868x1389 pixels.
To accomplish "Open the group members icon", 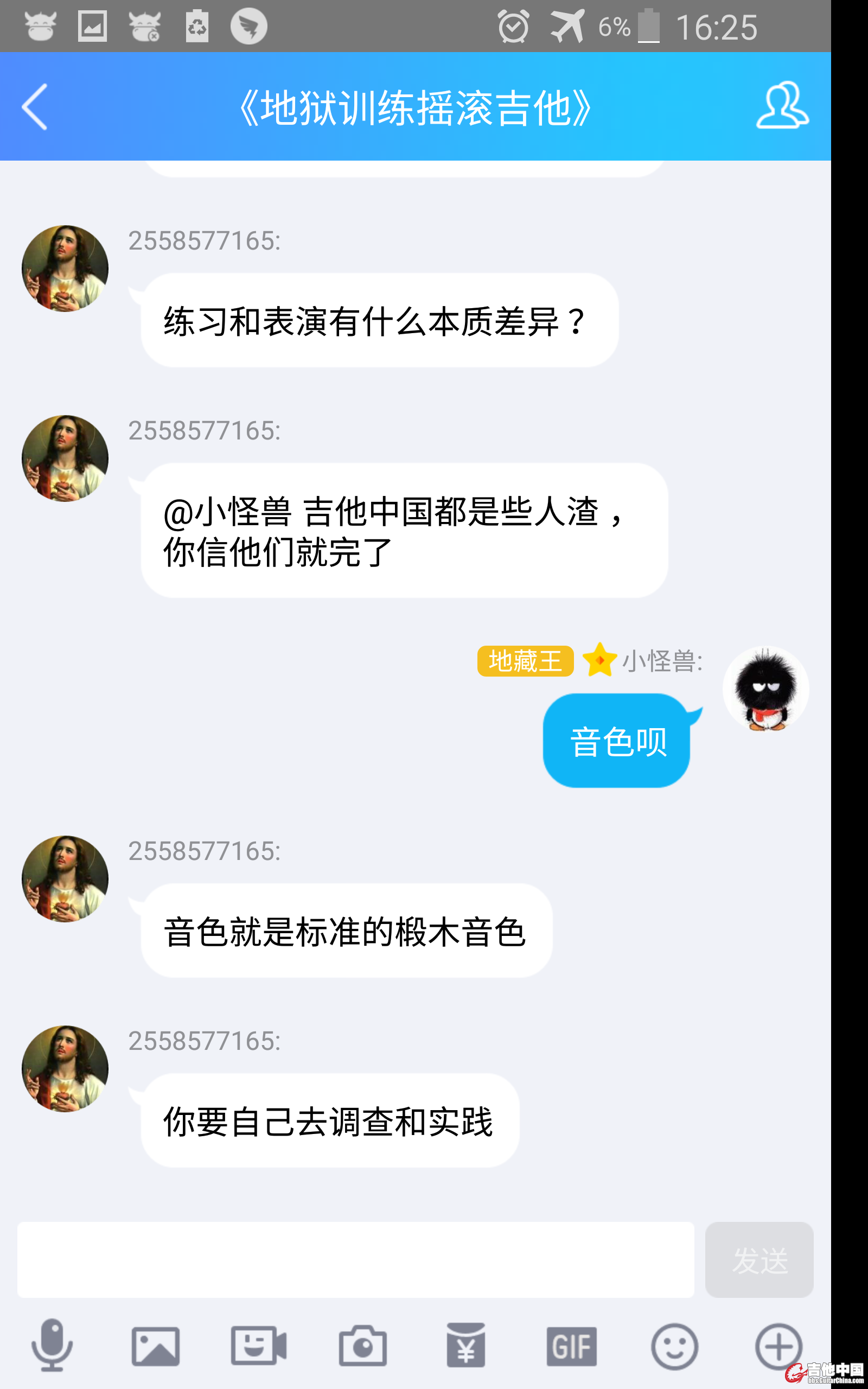I will (x=782, y=106).
